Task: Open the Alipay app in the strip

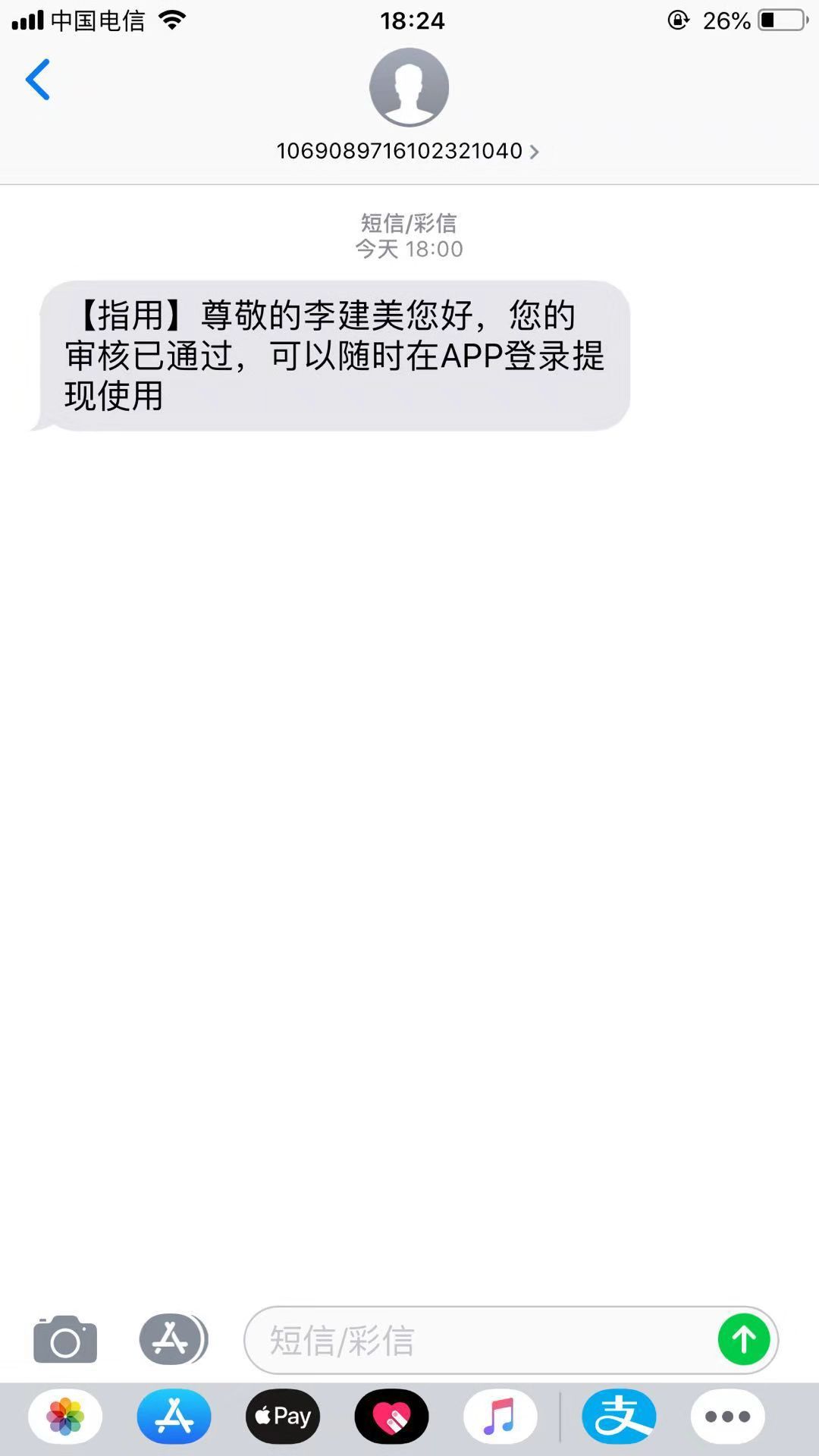Action: click(620, 1417)
